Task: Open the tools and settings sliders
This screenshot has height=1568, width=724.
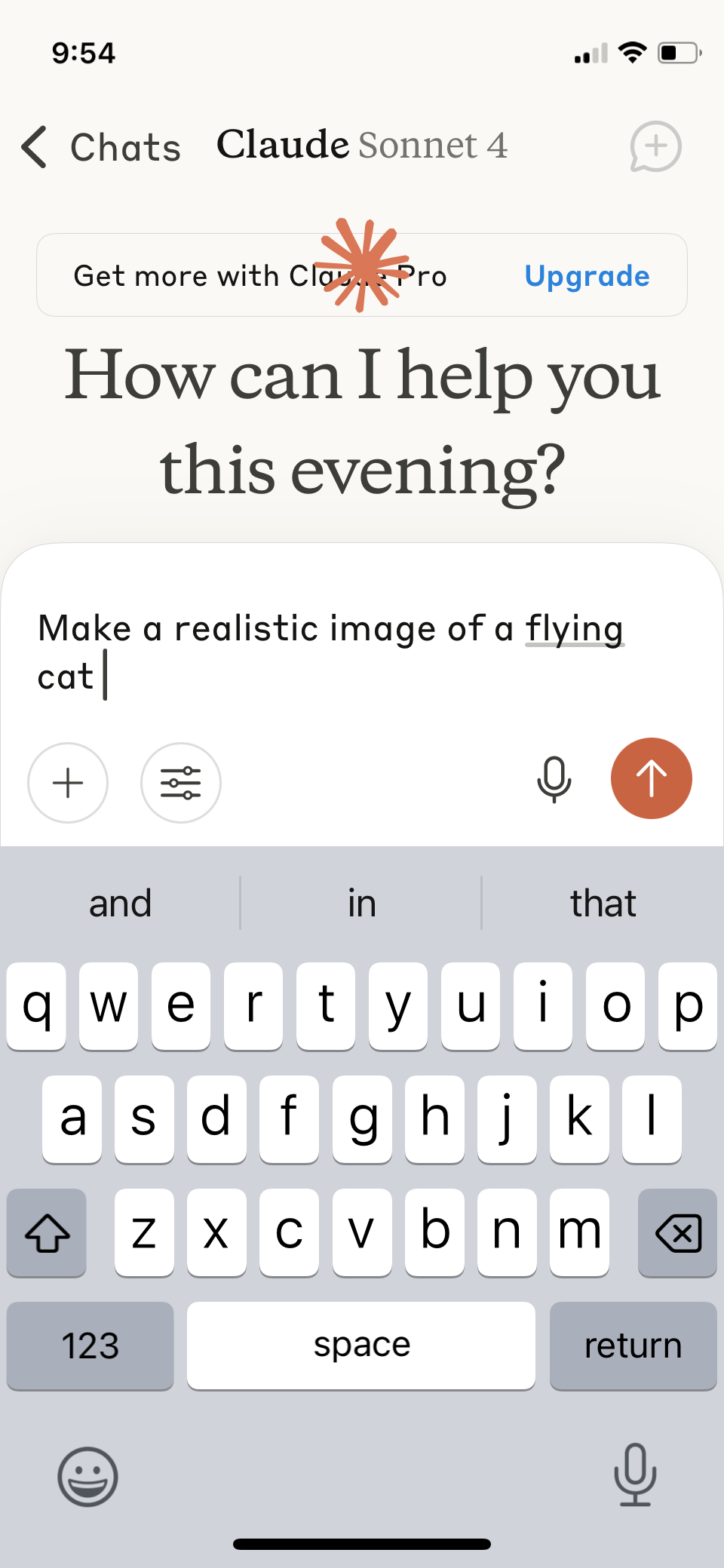Action: click(181, 783)
